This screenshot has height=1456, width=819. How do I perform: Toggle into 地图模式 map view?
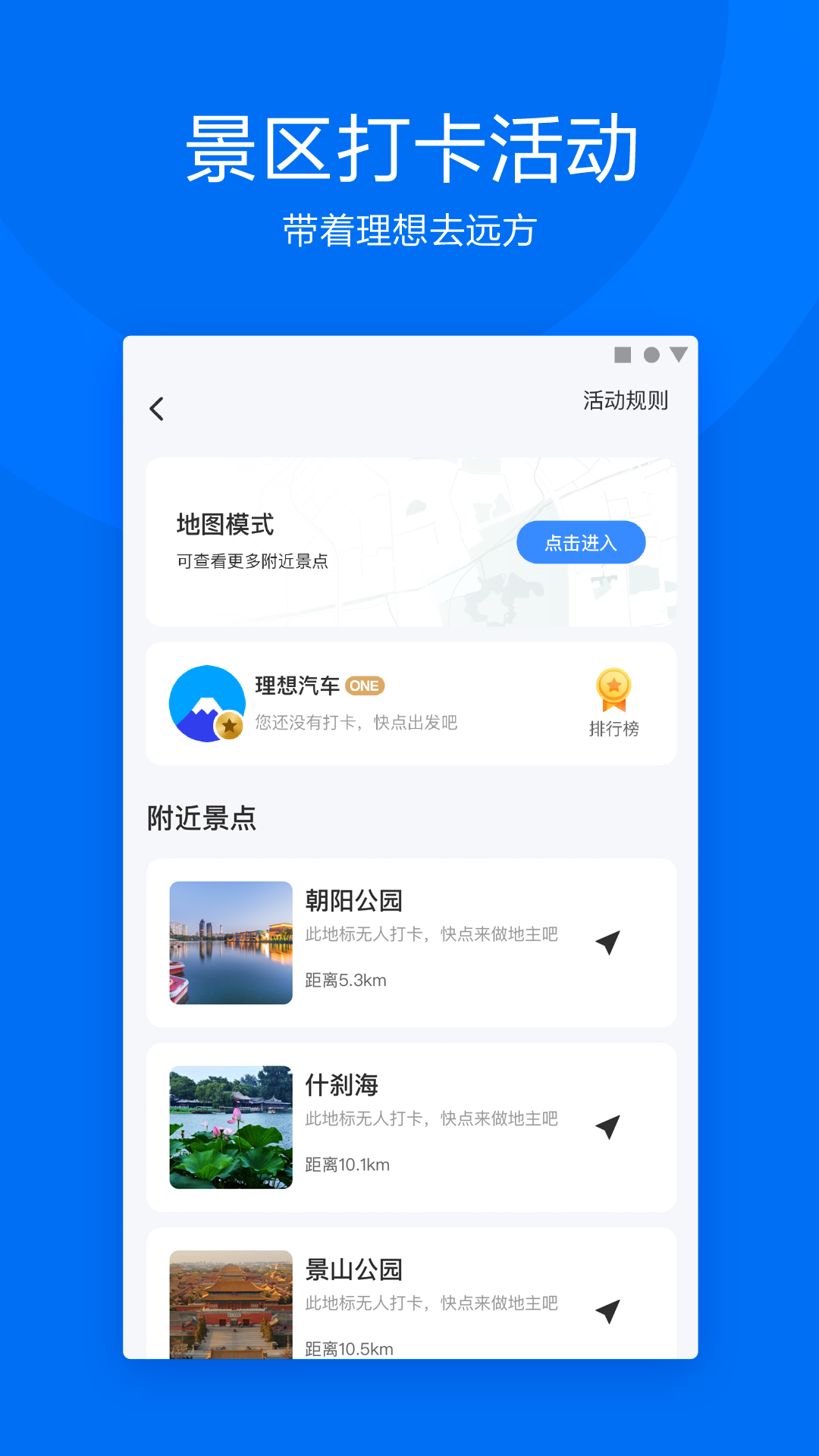[x=581, y=541]
